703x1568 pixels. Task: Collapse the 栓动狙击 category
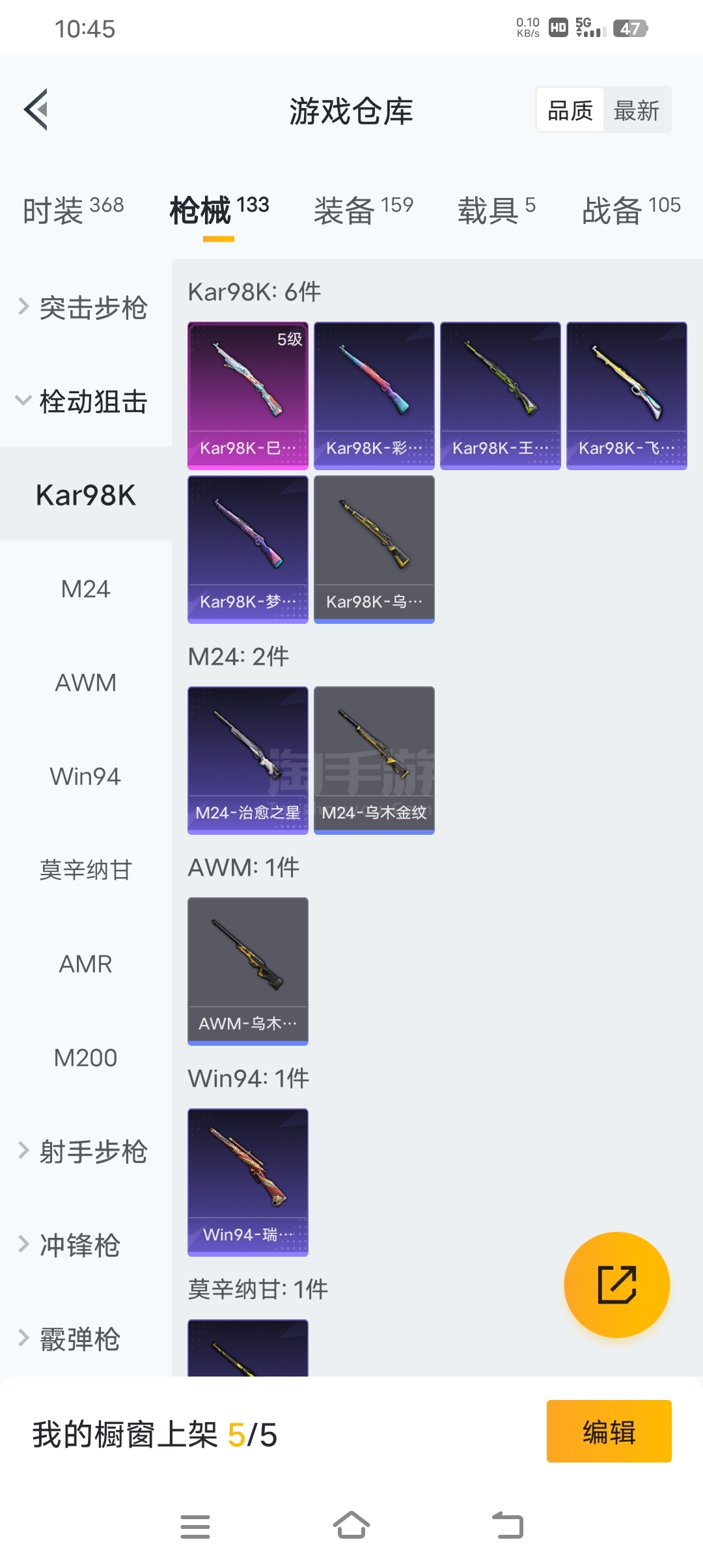(x=85, y=401)
